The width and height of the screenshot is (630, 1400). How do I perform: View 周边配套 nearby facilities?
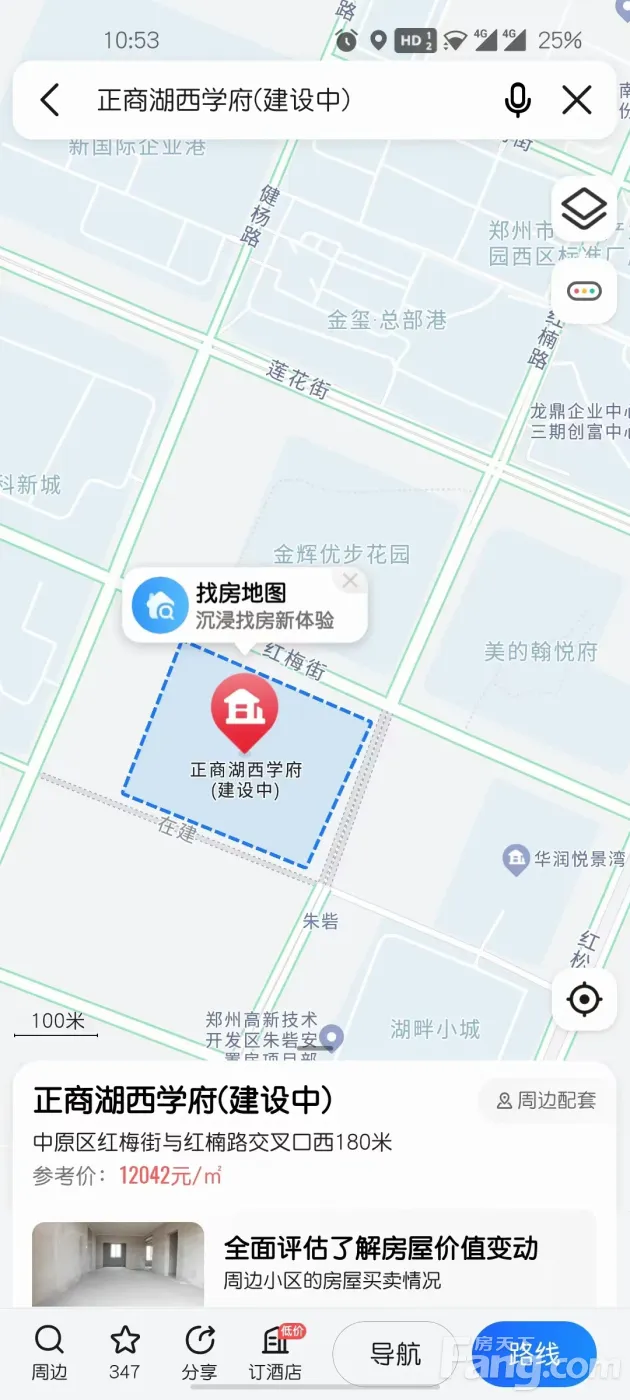[547, 1101]
